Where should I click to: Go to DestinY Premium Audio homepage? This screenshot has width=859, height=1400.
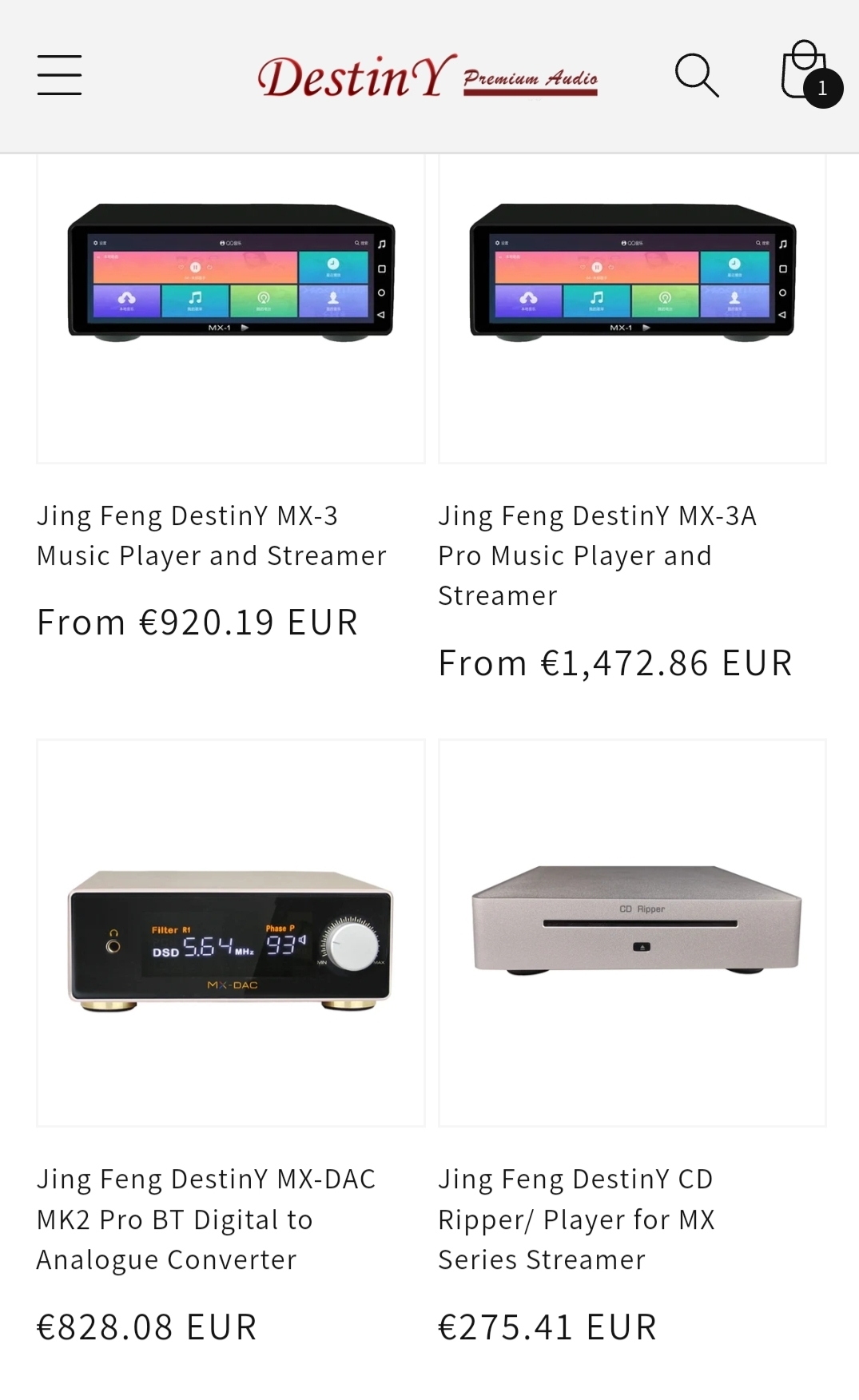(x=428, y=77)
